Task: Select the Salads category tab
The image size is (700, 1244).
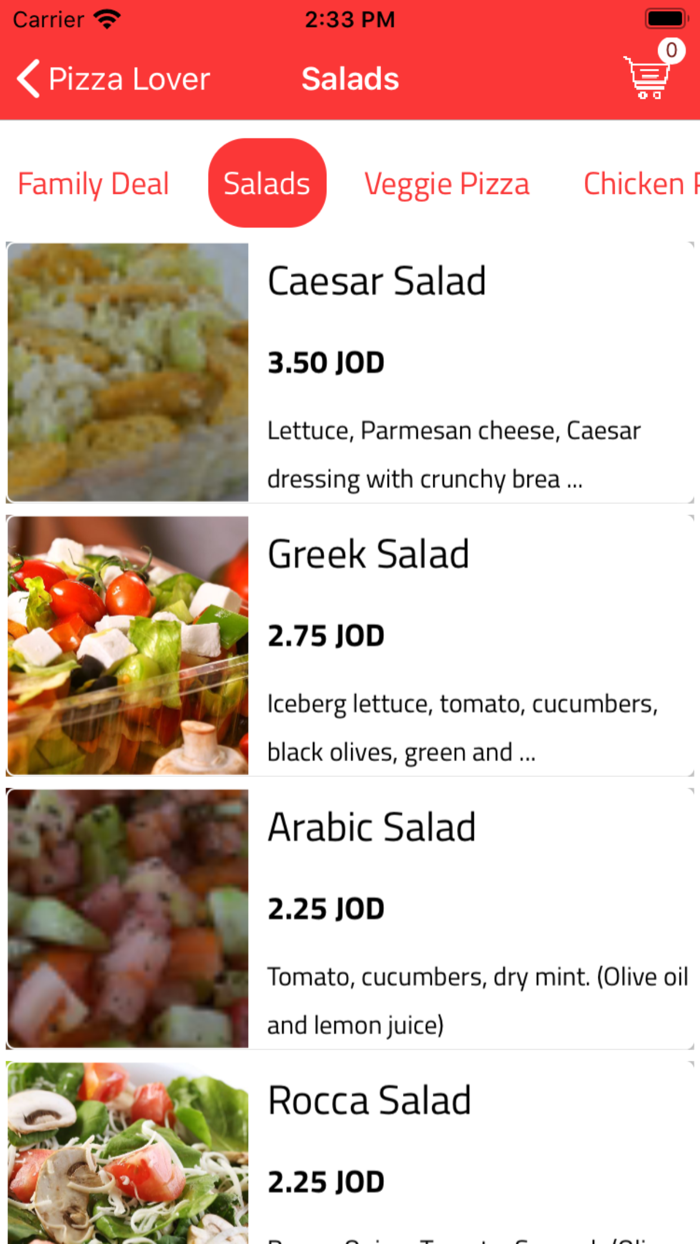Action: pyautogui.click(x=267, y=184)
